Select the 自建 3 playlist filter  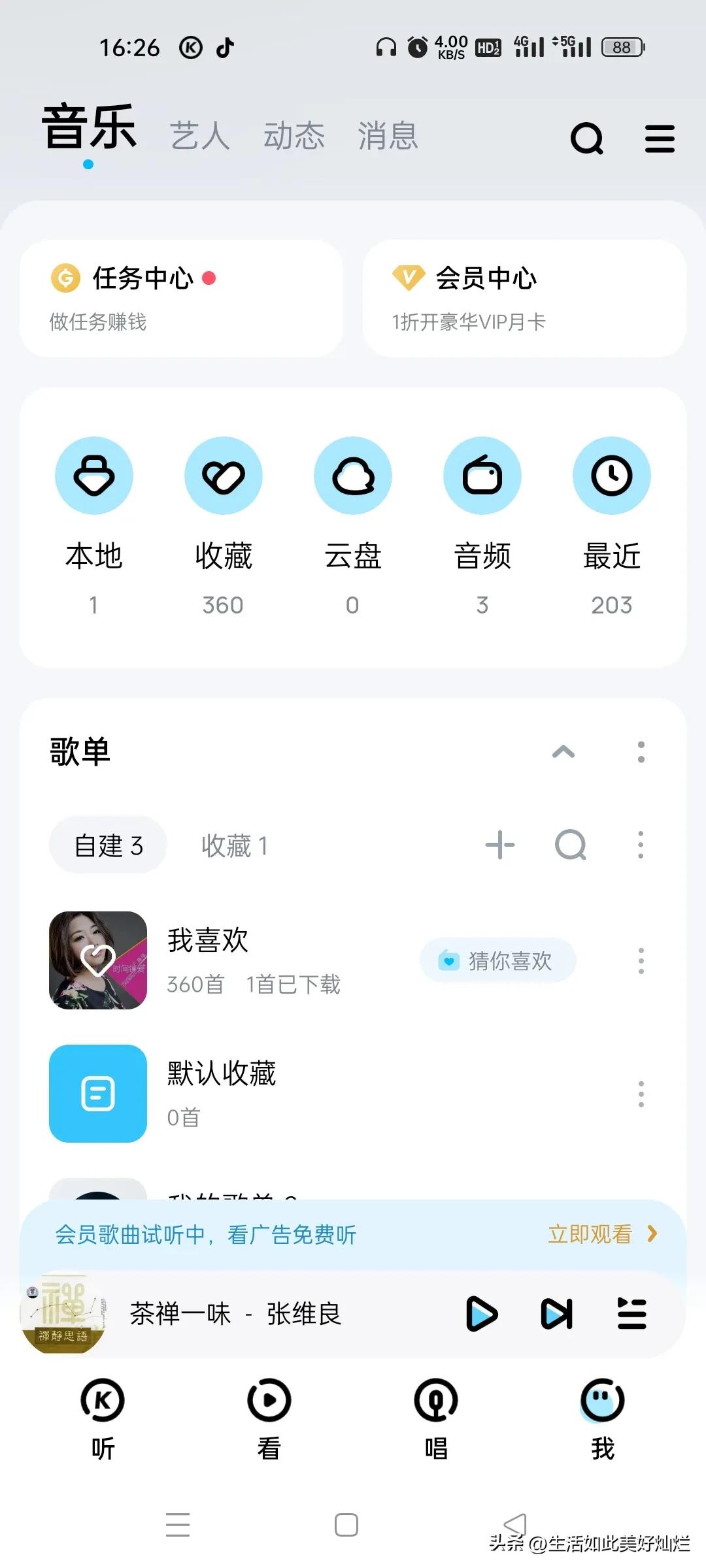coord(108,844)
